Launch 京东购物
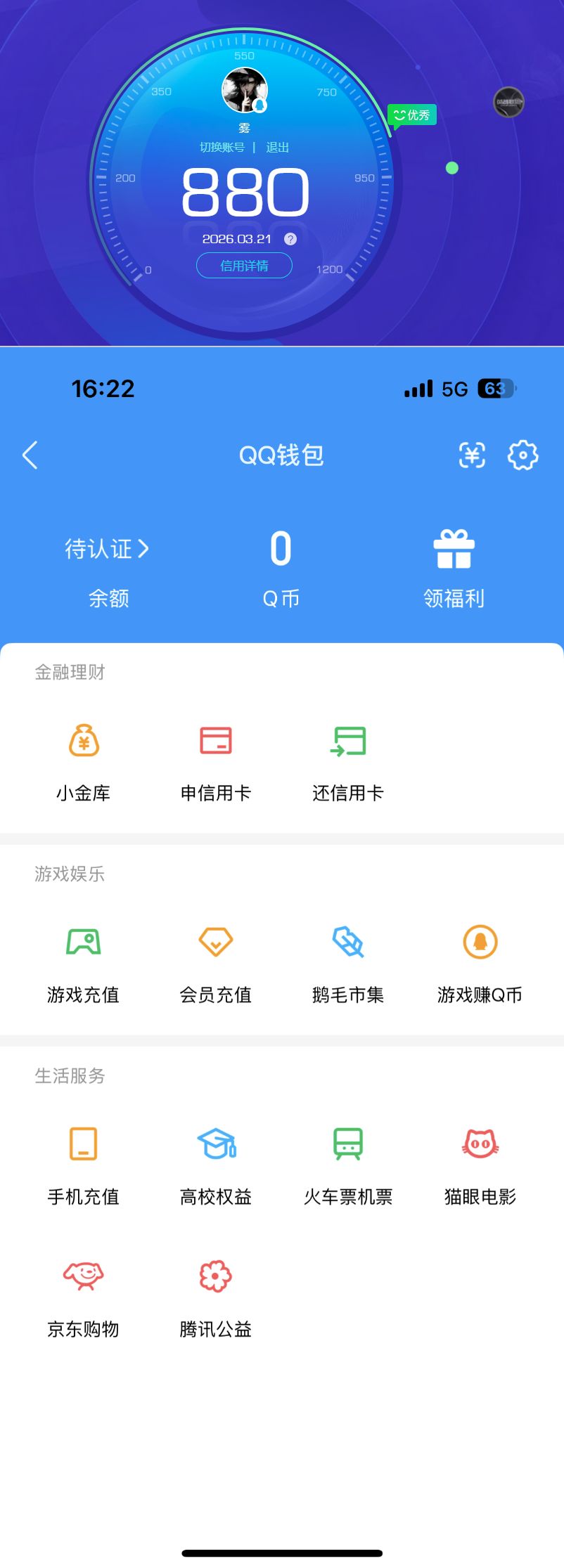The width and height of the screenshot is (564, 1568). pyautogui.click(x=84, y=1297)
